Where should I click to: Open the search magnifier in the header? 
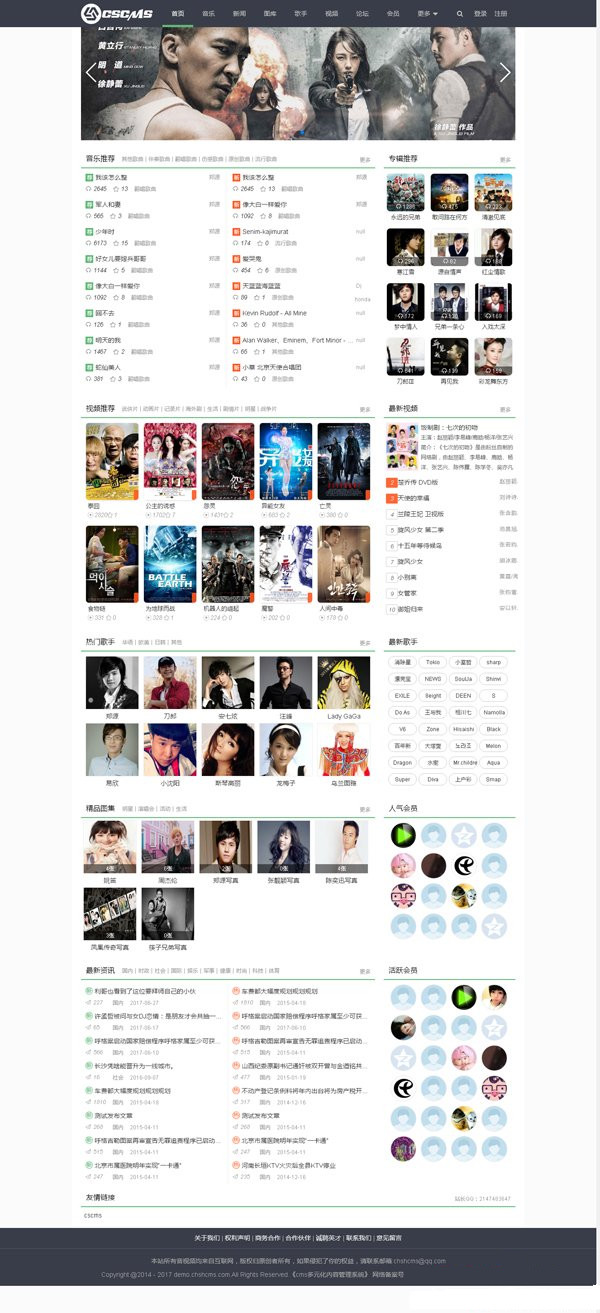tap(460, 14)
